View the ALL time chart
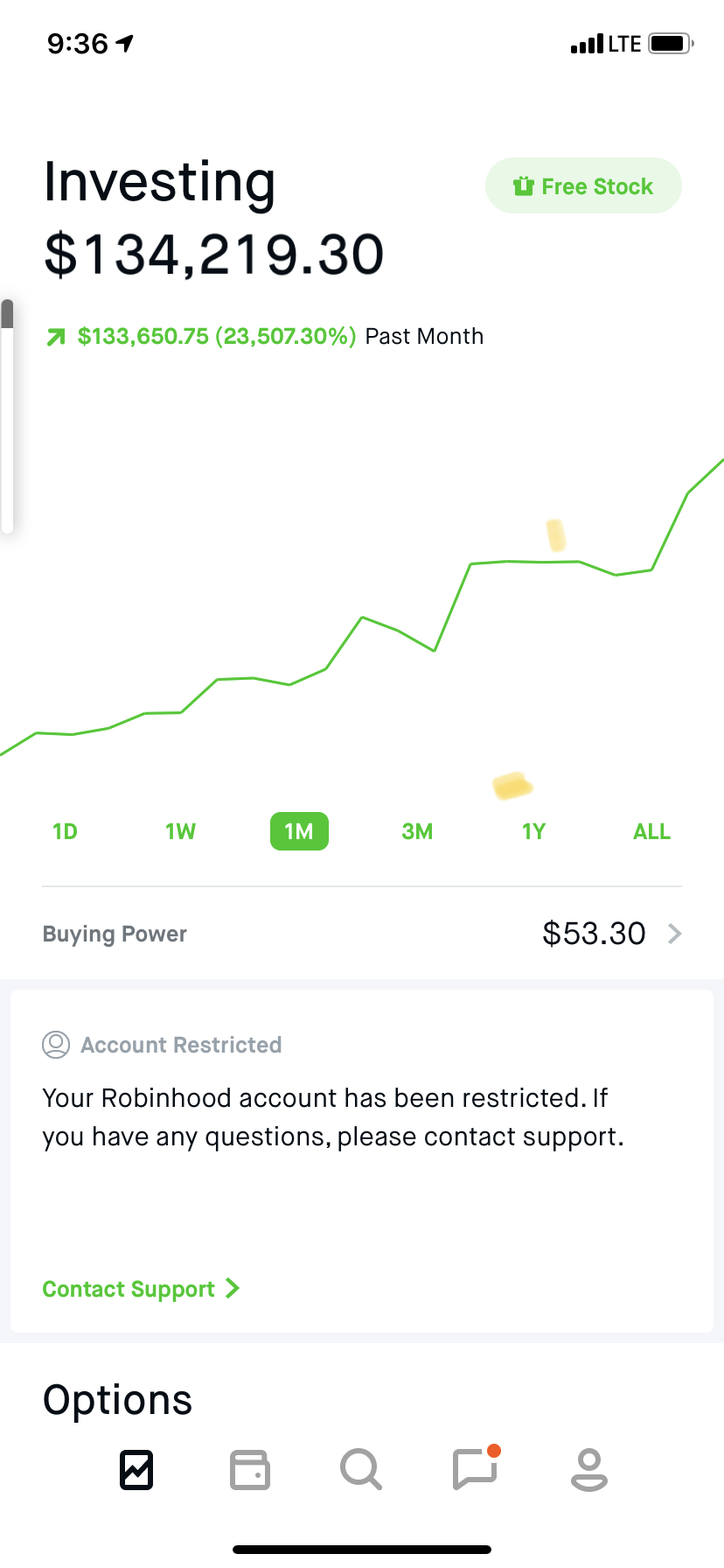This screenshot has height=1568, width=724. [651, 831]
